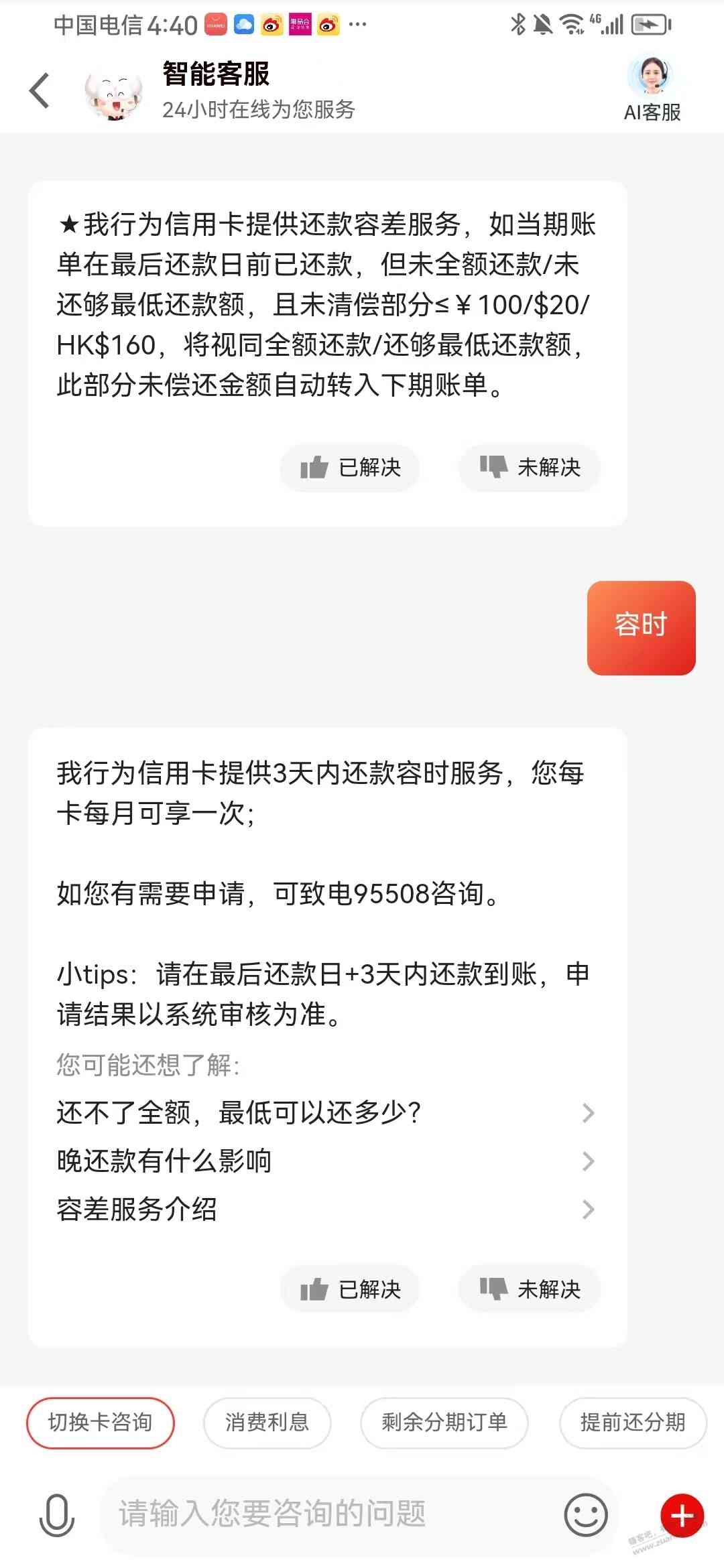This screenshot has width=724, height=1568.
Task: Open 晚还款有什么影响 question
Action: coord(326,1161)
